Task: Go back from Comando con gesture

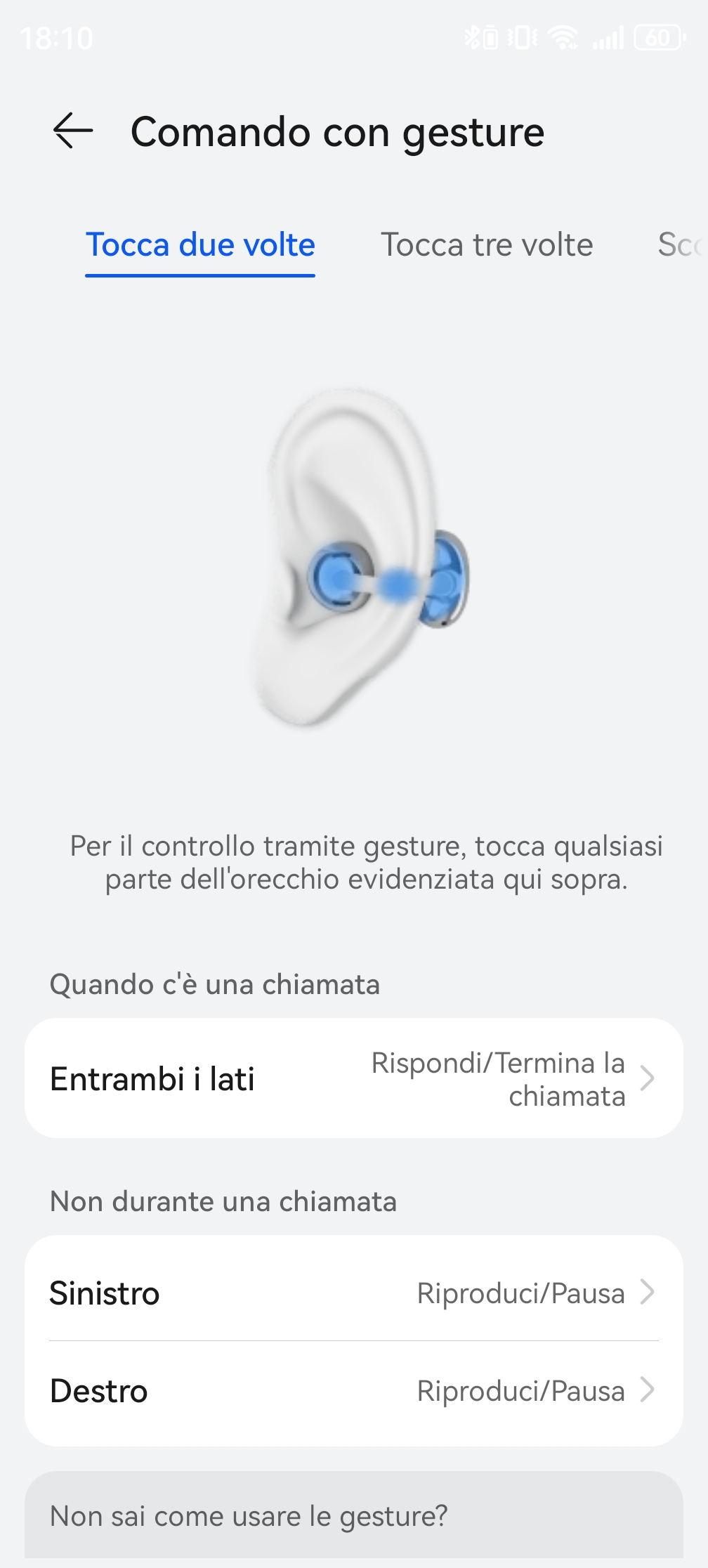Action: [x=73, y=131]
